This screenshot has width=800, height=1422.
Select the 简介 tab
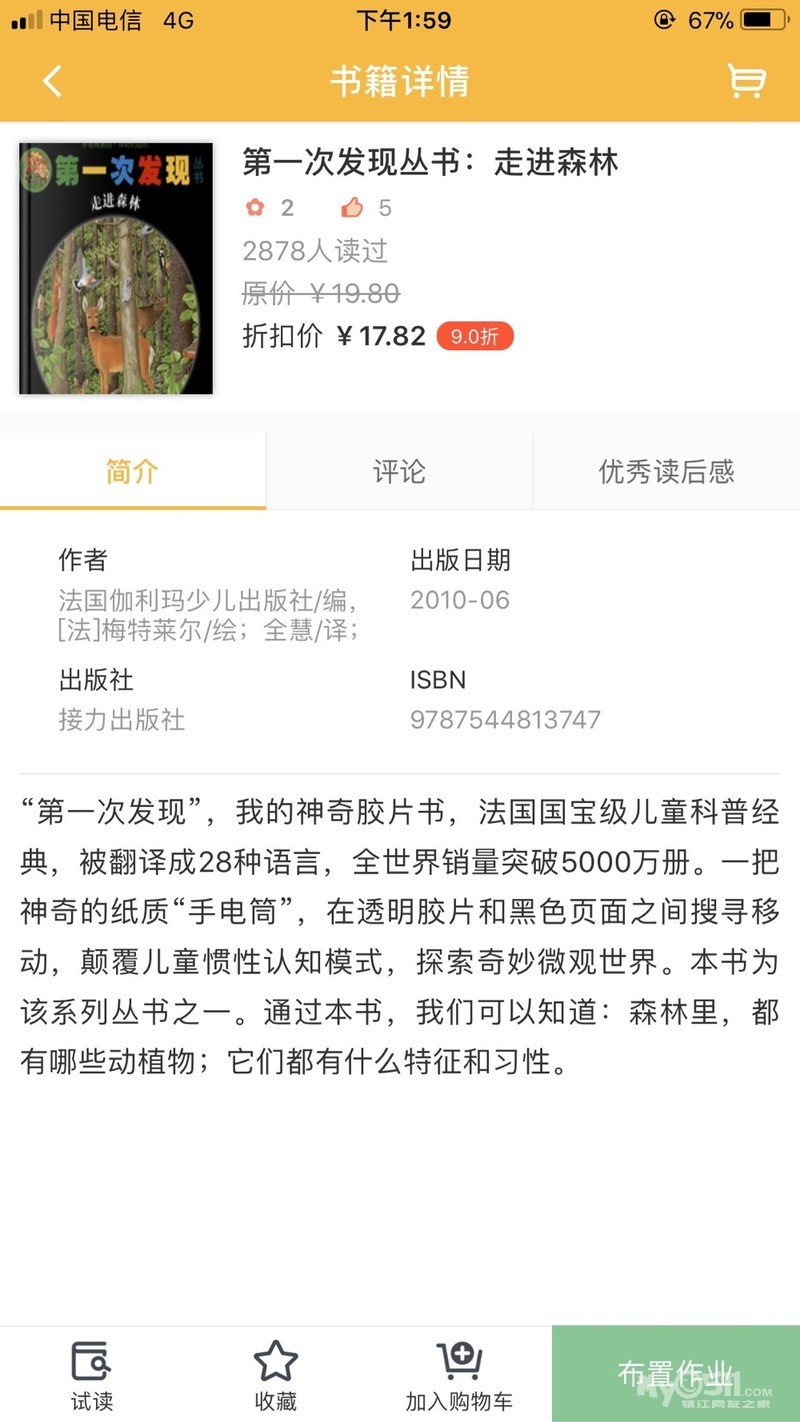(x=133, y=472)
